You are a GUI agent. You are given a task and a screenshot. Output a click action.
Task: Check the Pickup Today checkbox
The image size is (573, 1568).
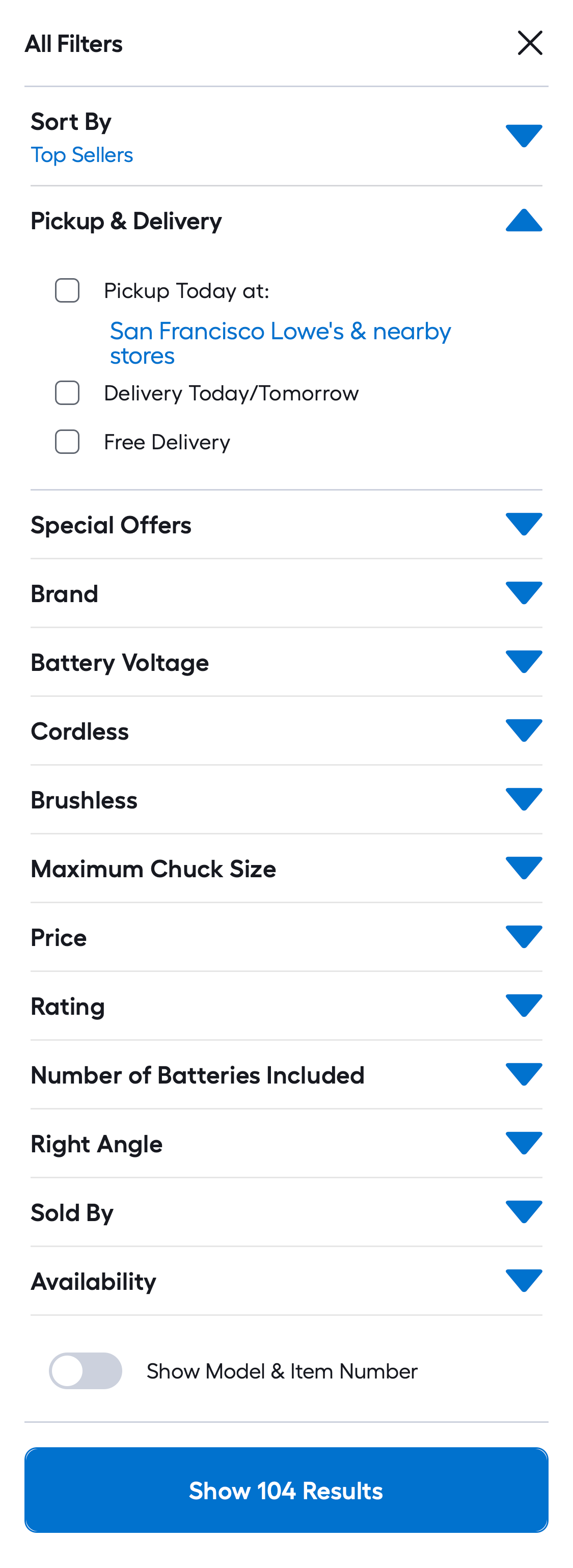(67, 291)
